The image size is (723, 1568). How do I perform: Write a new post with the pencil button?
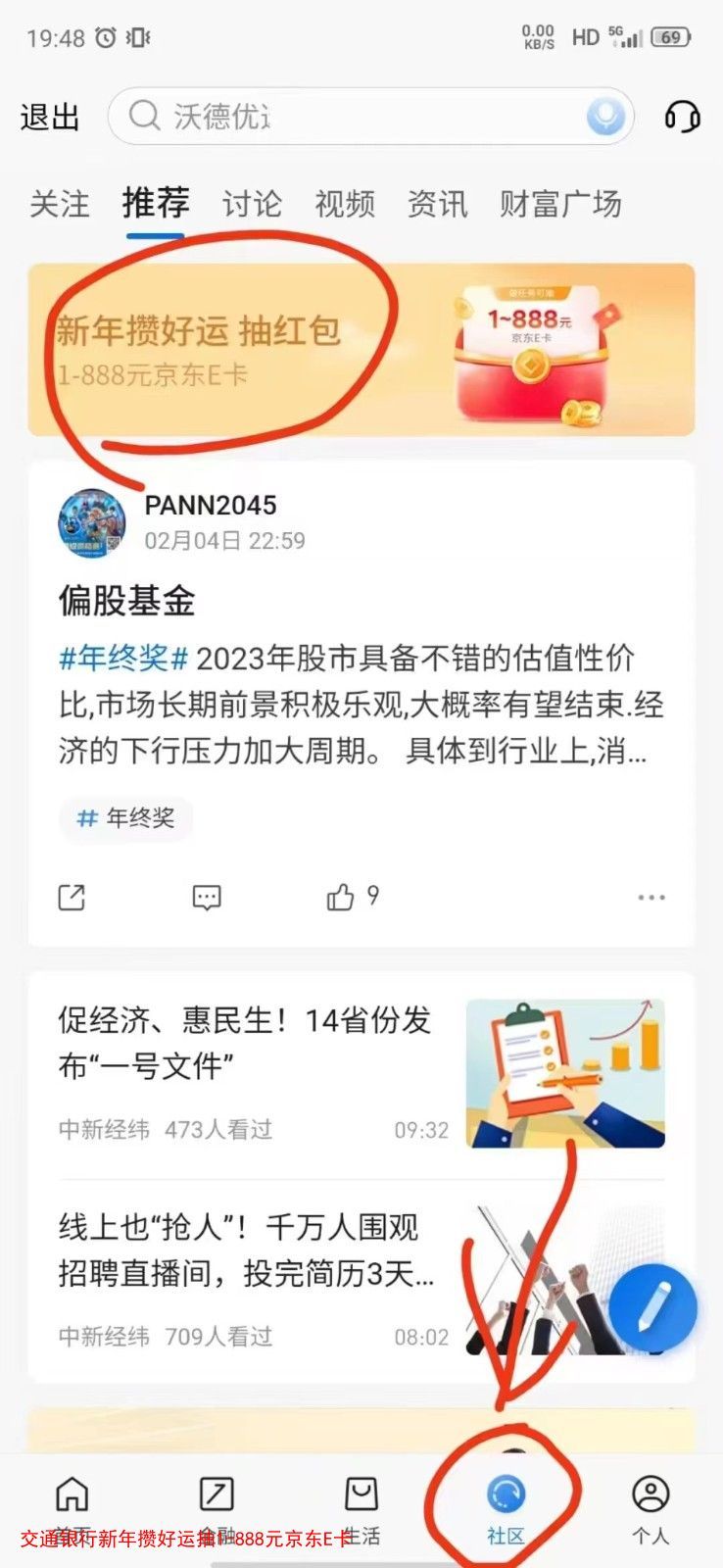coord(652,1308)
